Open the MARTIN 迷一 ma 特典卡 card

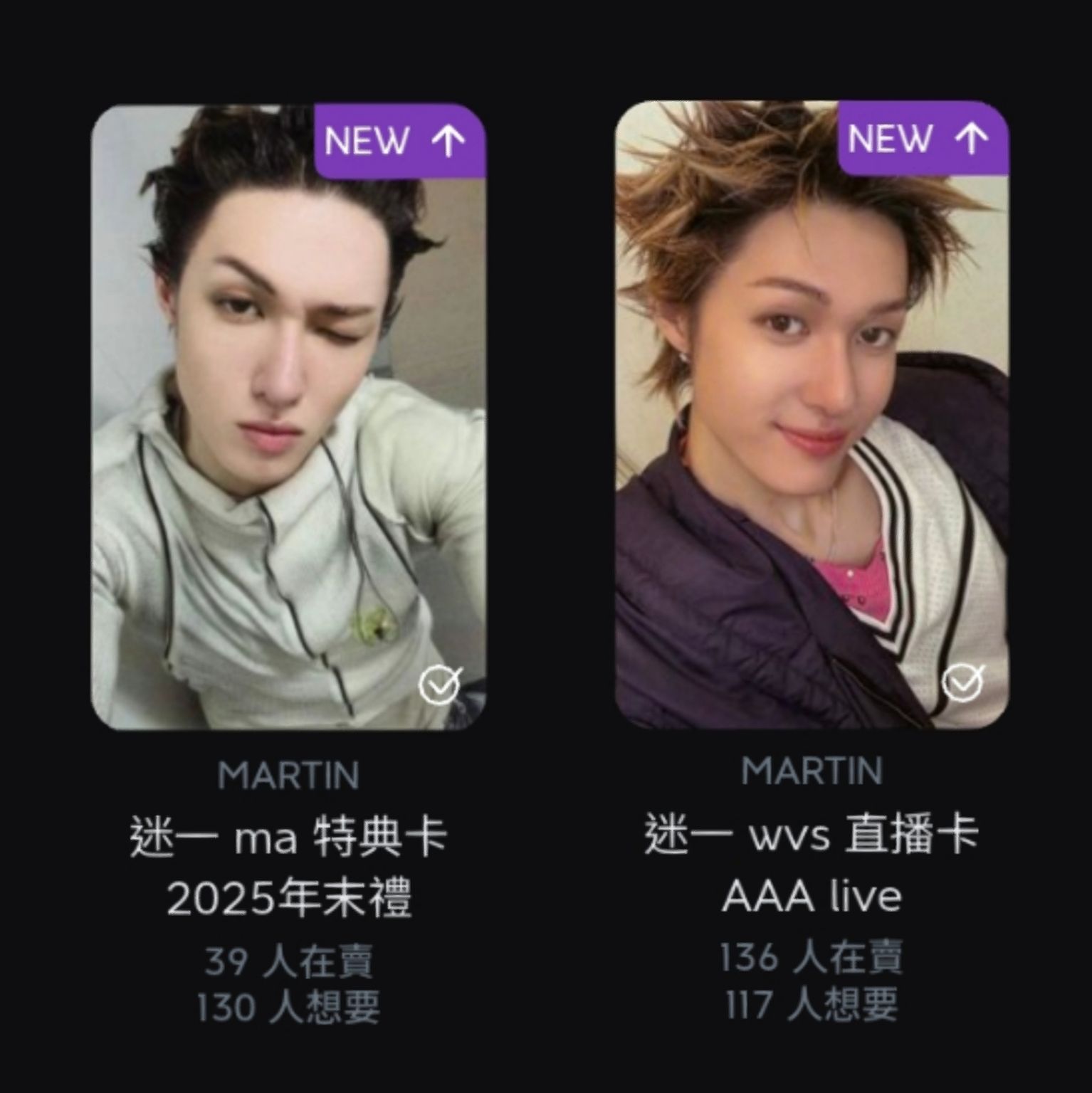tap(288, 416)
